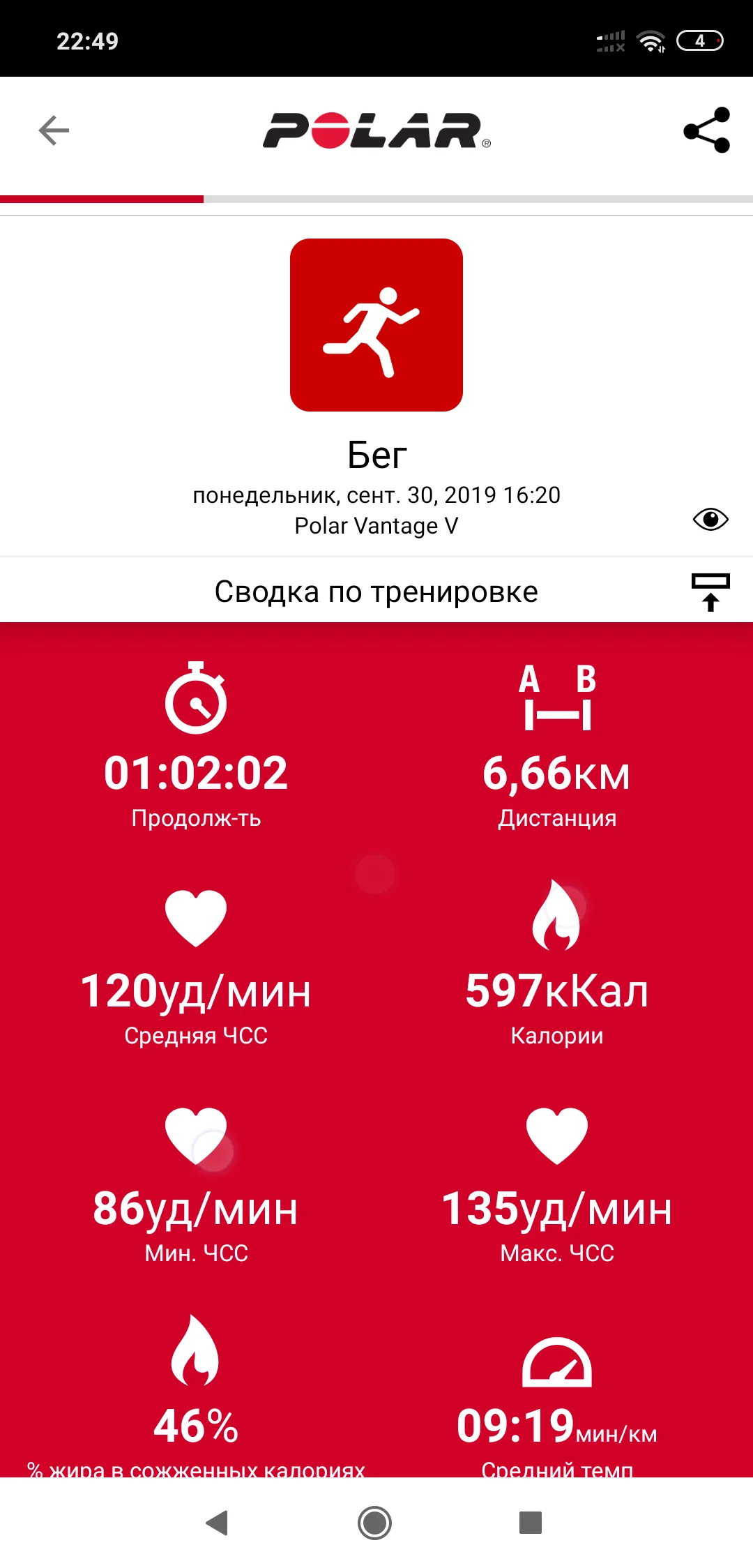This screenshot has width=753, height=1568.
Task: Go back using the top-left arrow
Action: click(x=54, y=130)
